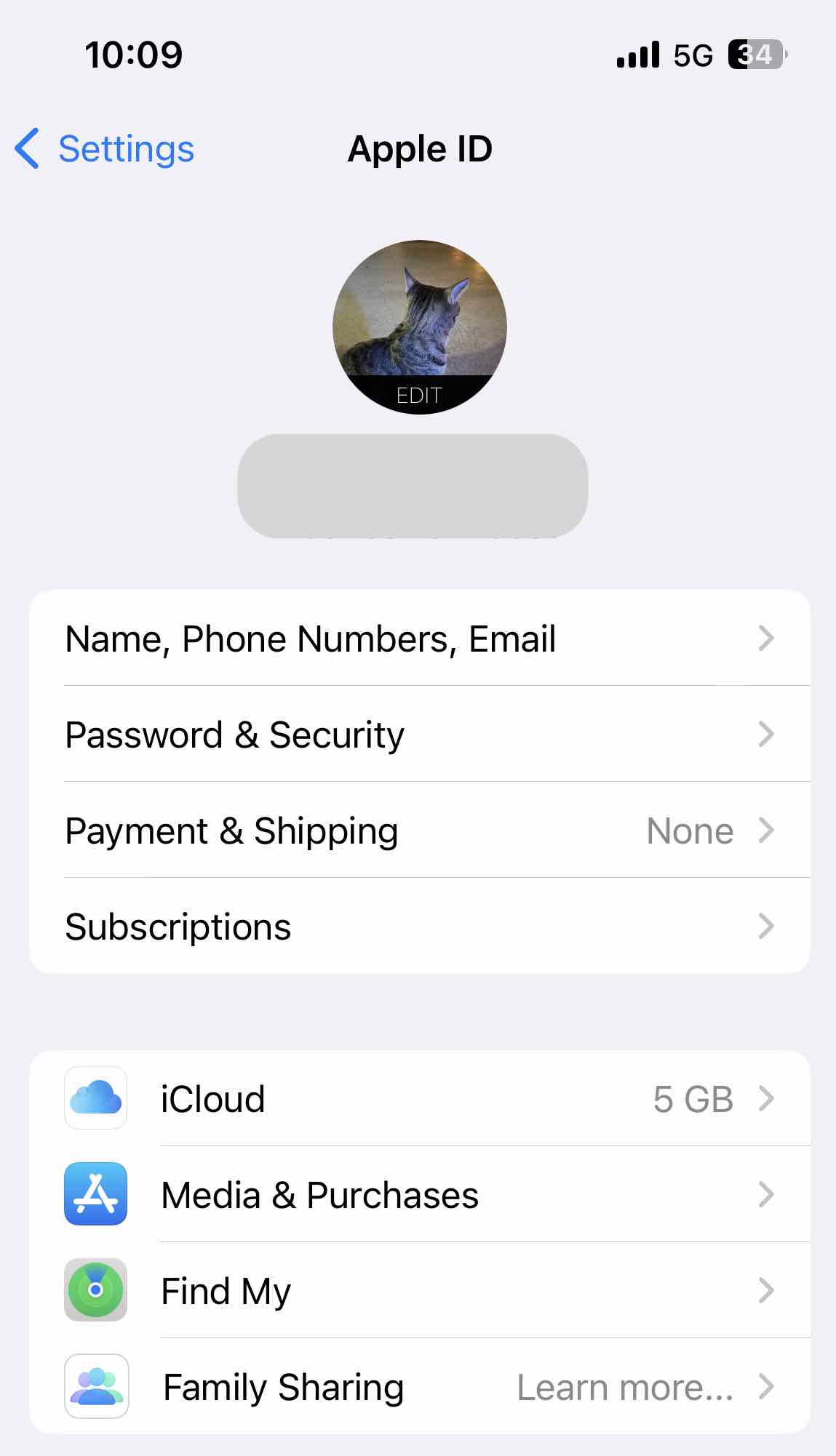Tap the time display showing 10:09
The width and height of the screenshot is (836, 1456).
pyautogui.click(x=133, y=54)
